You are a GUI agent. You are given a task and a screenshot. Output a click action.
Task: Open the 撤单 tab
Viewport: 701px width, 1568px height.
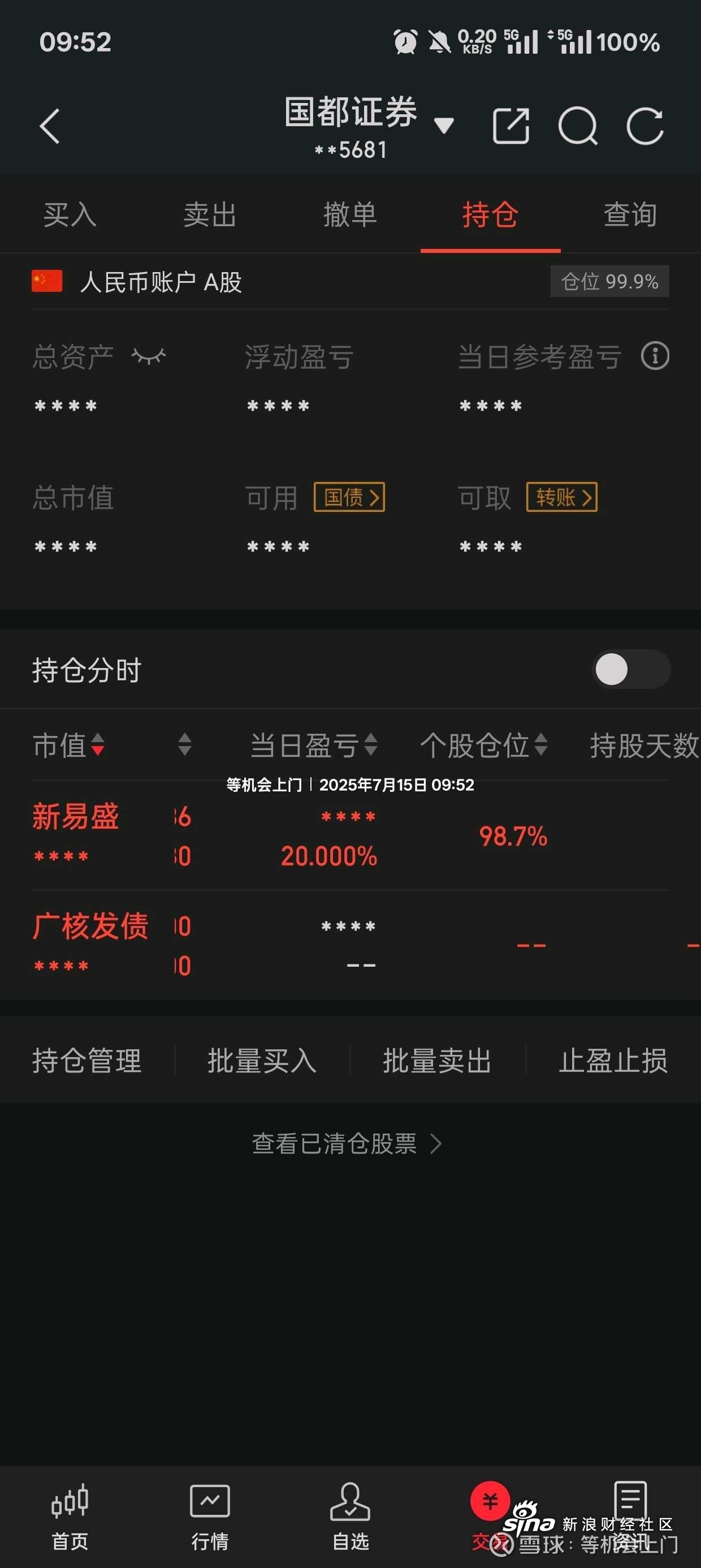coord(350,215)
